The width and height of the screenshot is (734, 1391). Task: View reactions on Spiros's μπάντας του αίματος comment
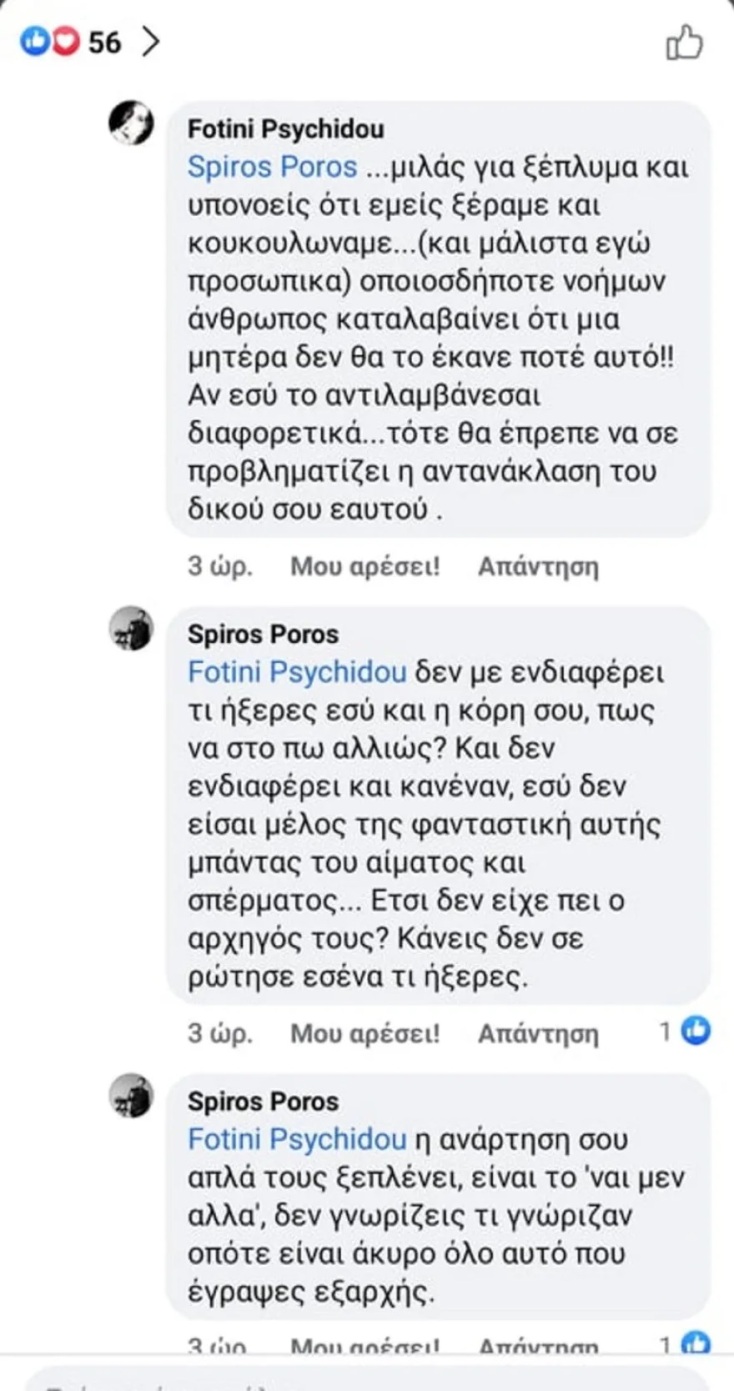(686, 1031)
